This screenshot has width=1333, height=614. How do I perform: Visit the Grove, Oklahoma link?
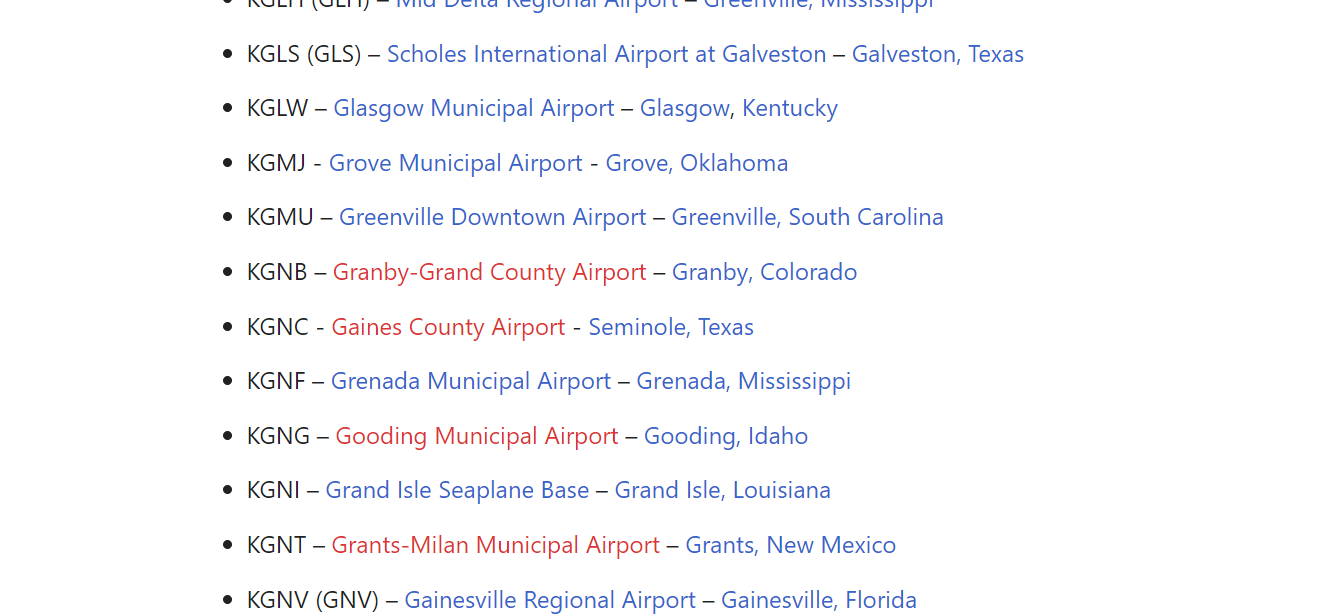[696, 163]
